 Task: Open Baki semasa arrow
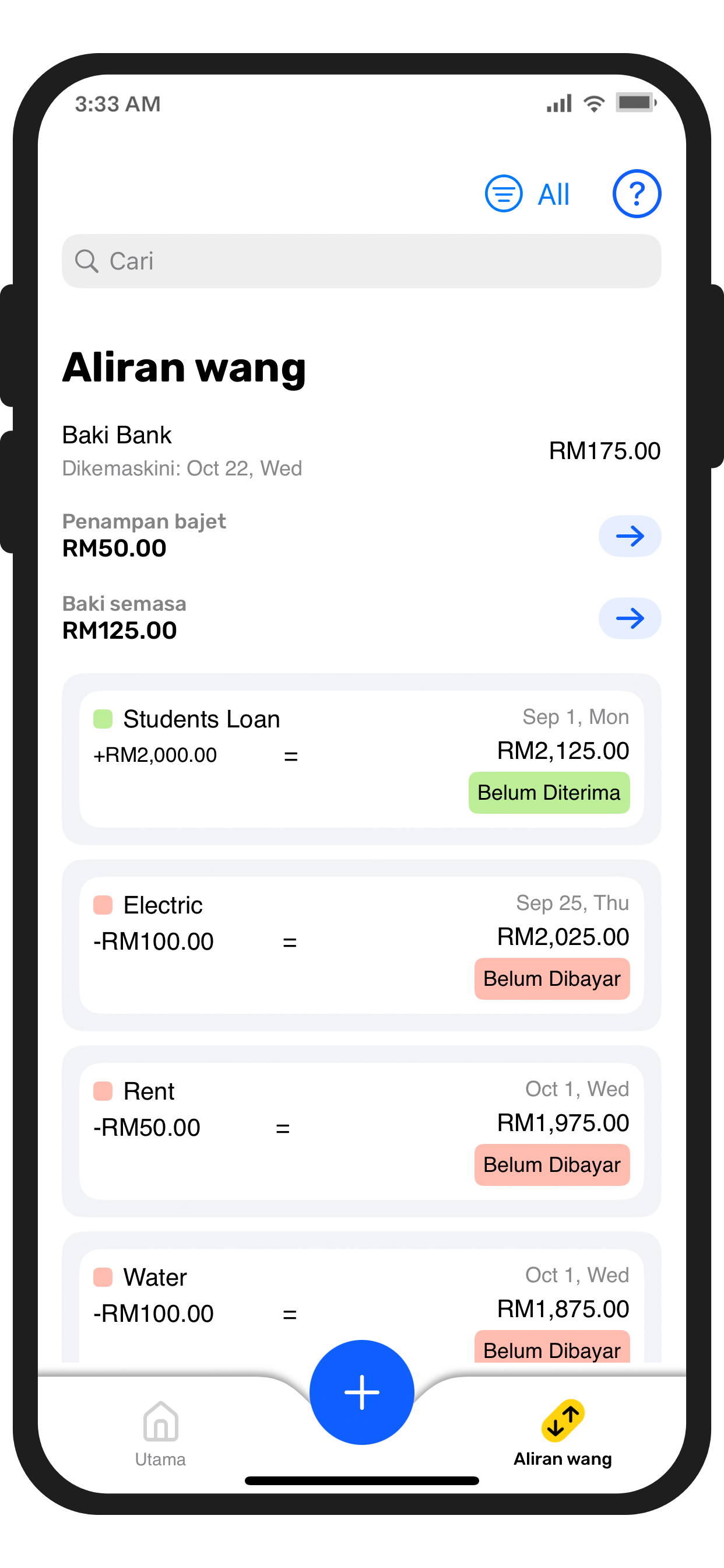click(x=629, y=618)
